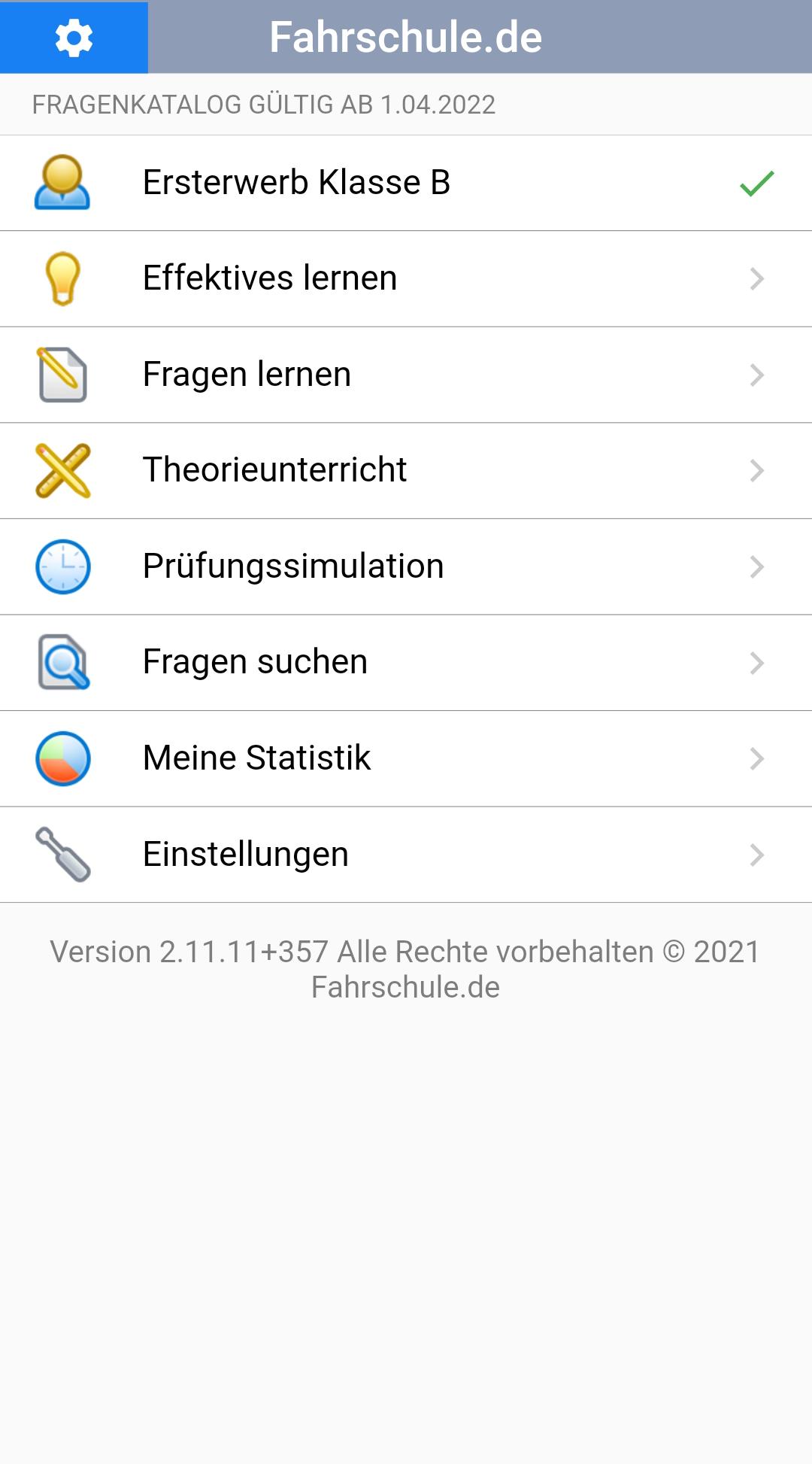The height and width of the screenshot is (1464, 812).
Task: Start the Prüfungssimulation
Action: 406,566
